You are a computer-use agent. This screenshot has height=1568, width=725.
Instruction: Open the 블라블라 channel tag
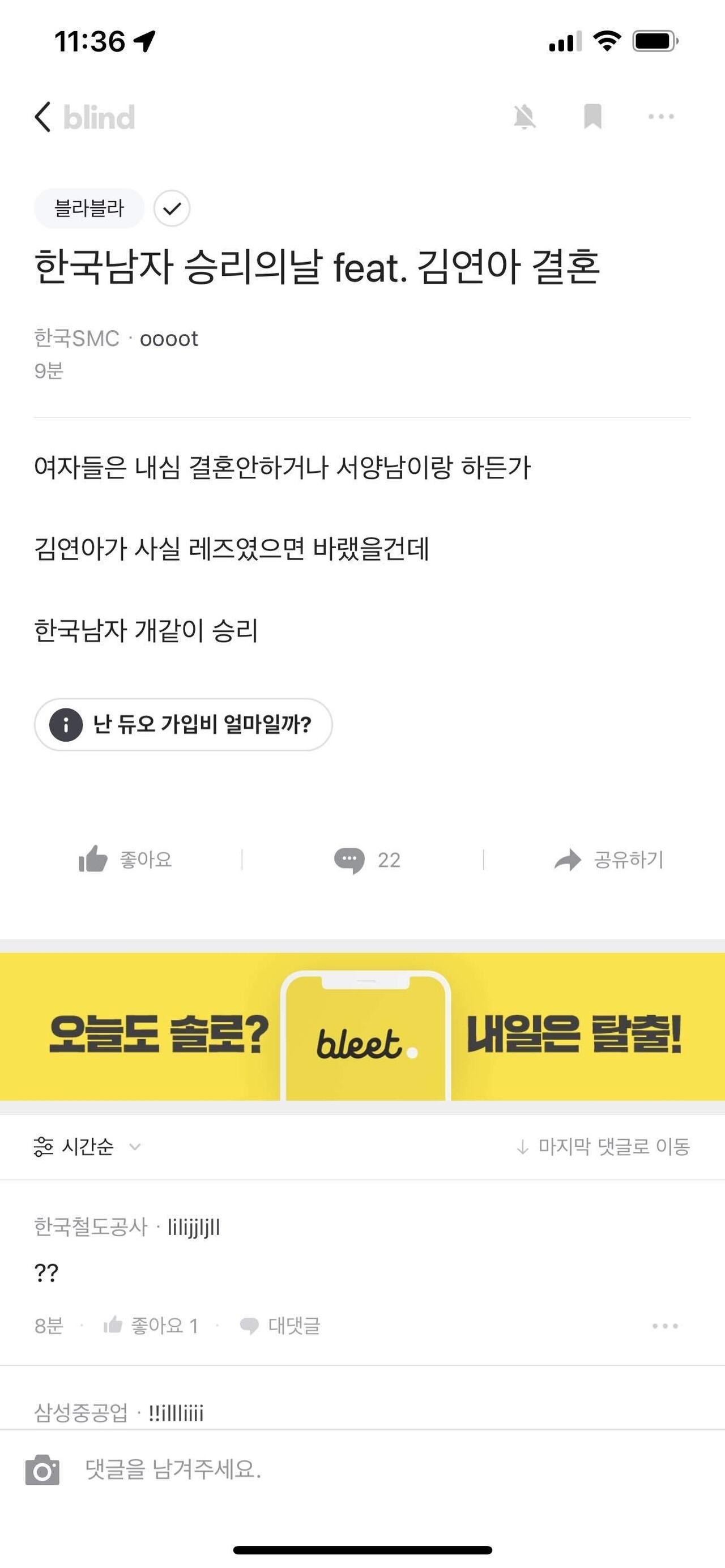(89, 208)
